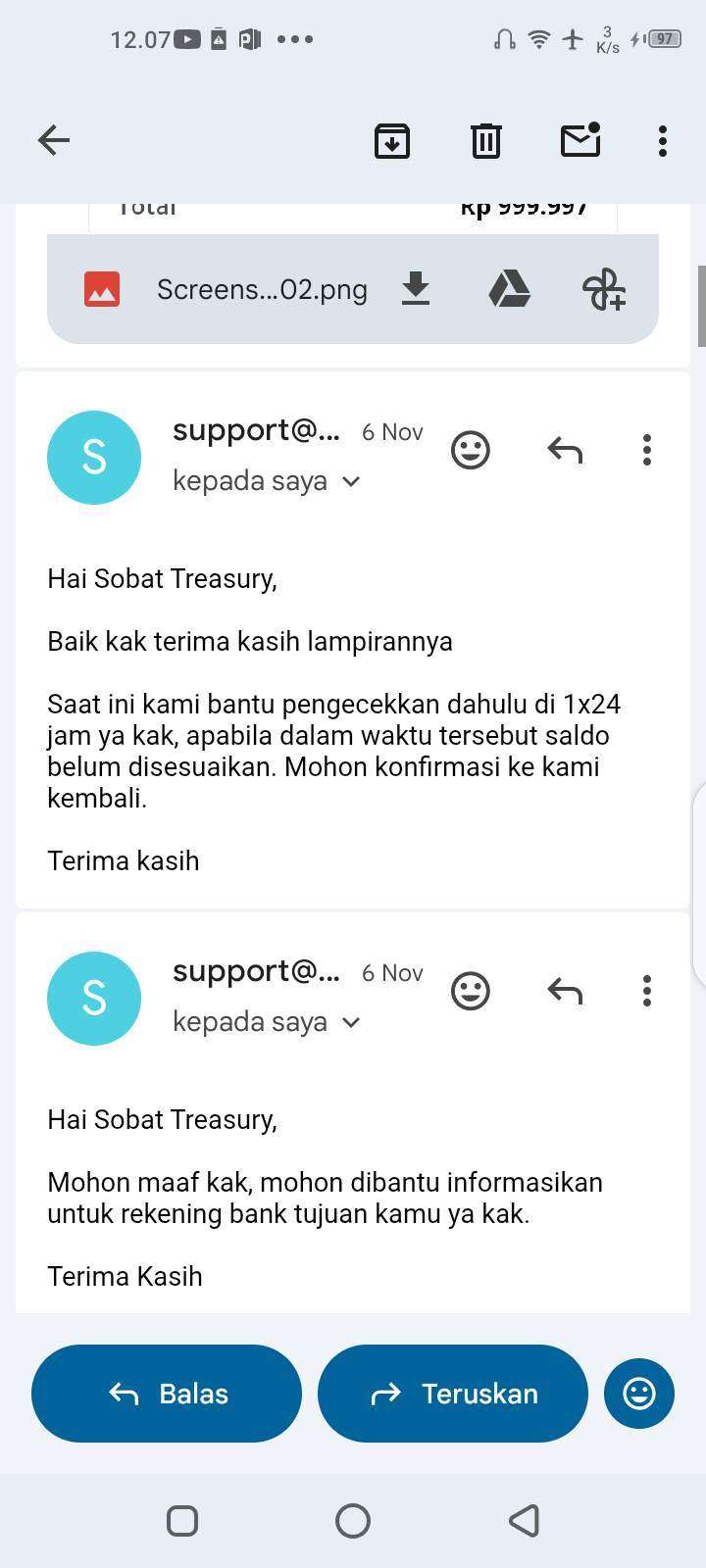Open the top app bar overflow menu

coord(663,140)
